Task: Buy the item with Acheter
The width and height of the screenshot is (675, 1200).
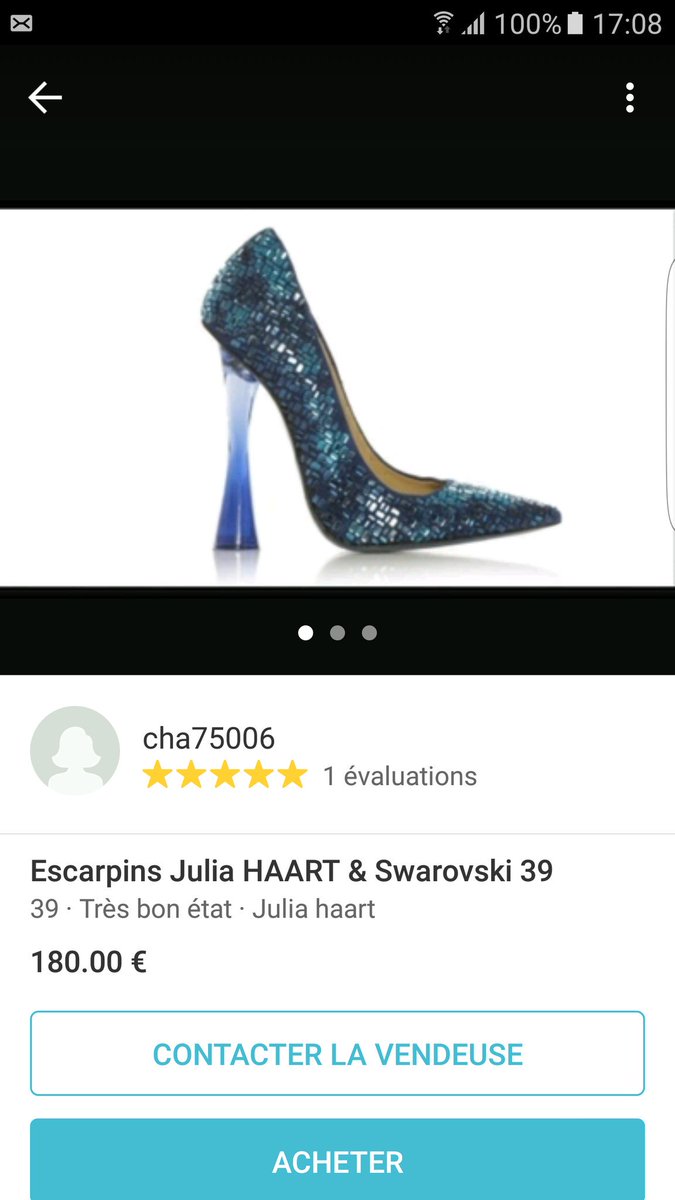Action: coord(337,1161)
